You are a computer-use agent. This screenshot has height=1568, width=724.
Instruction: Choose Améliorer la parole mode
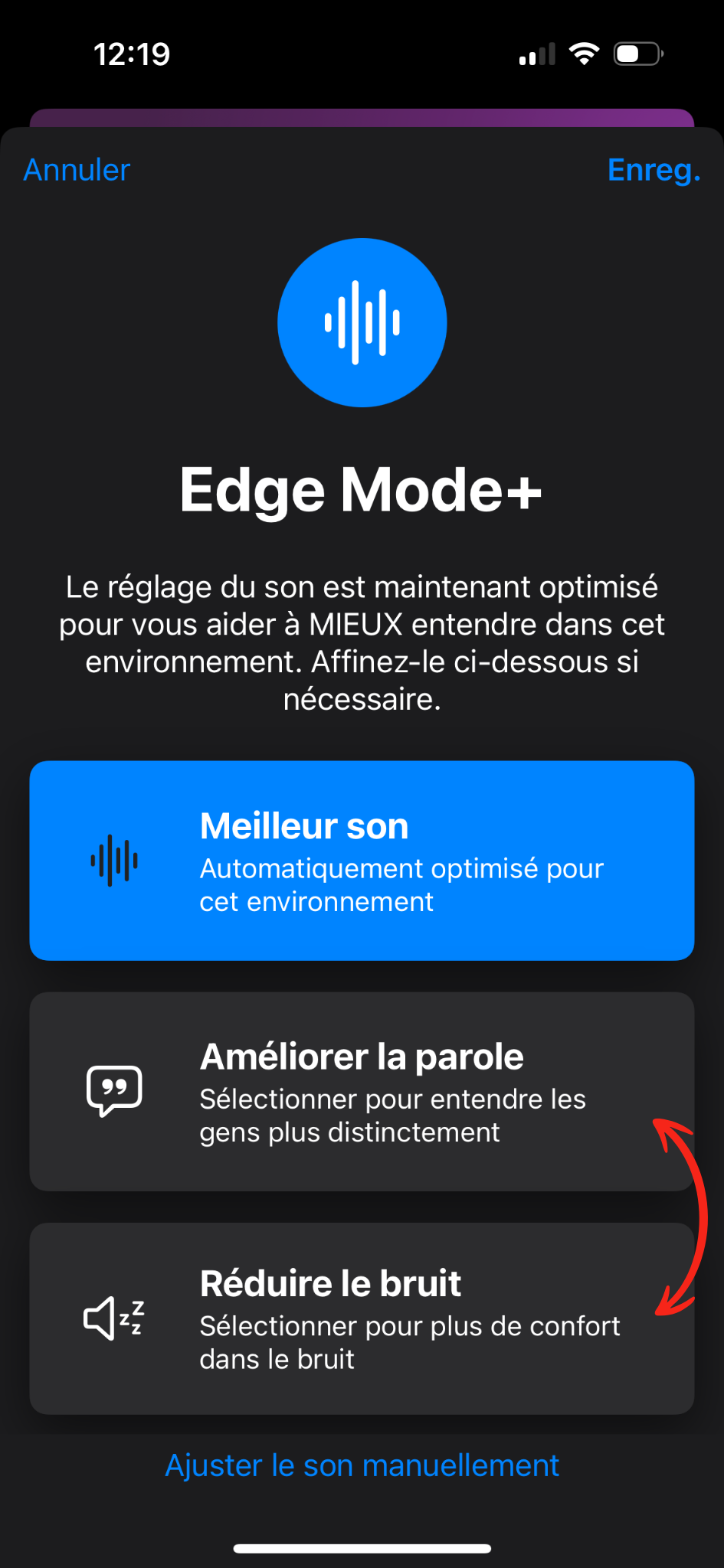pos(362,1091)
